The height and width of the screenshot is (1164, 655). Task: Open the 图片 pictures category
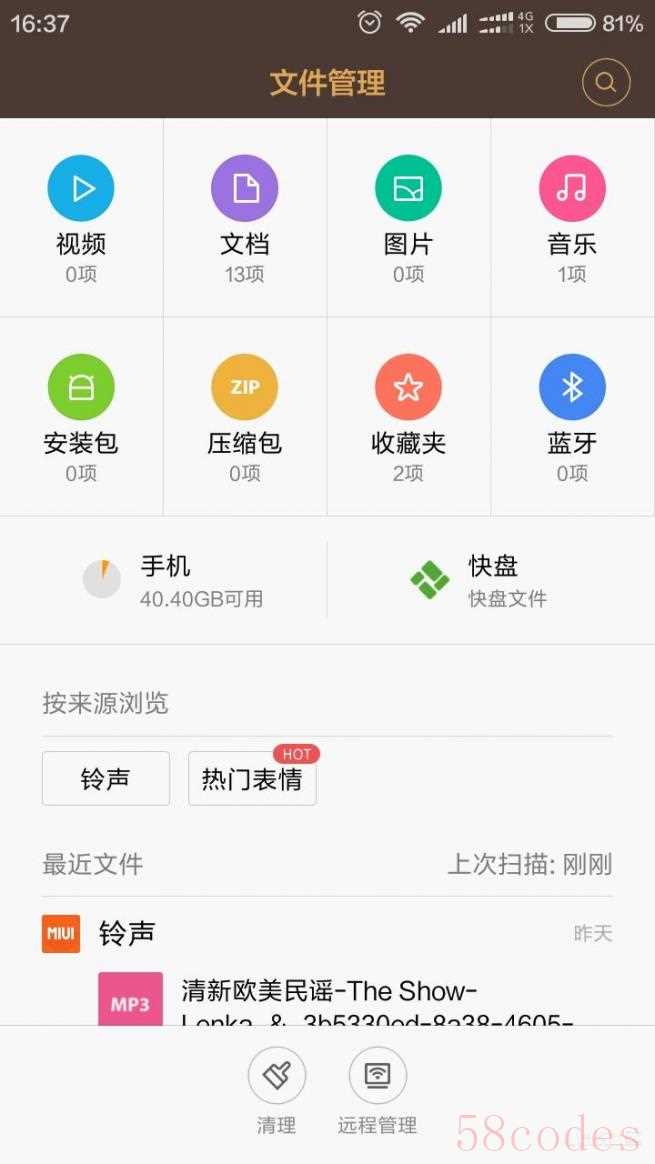(408, 218)
